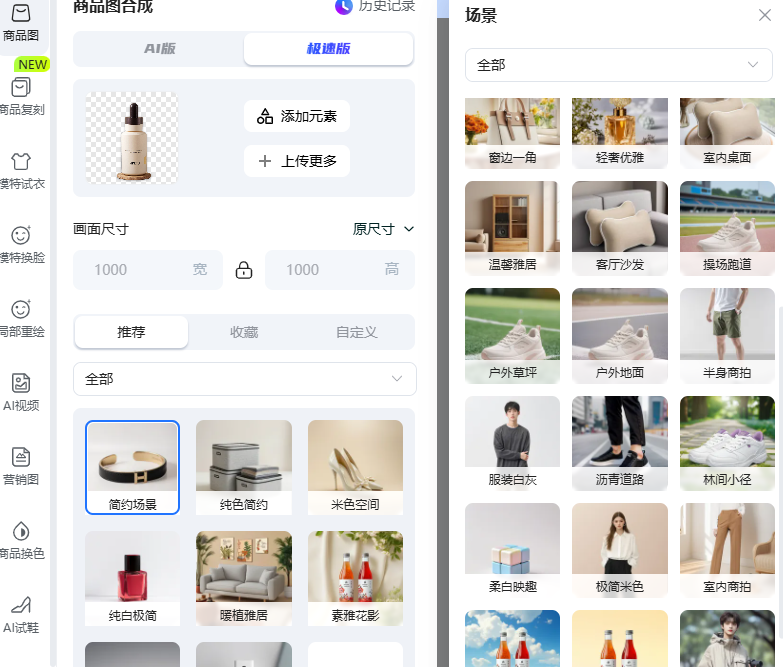Switch to the AI版 tab

point(160,48)
